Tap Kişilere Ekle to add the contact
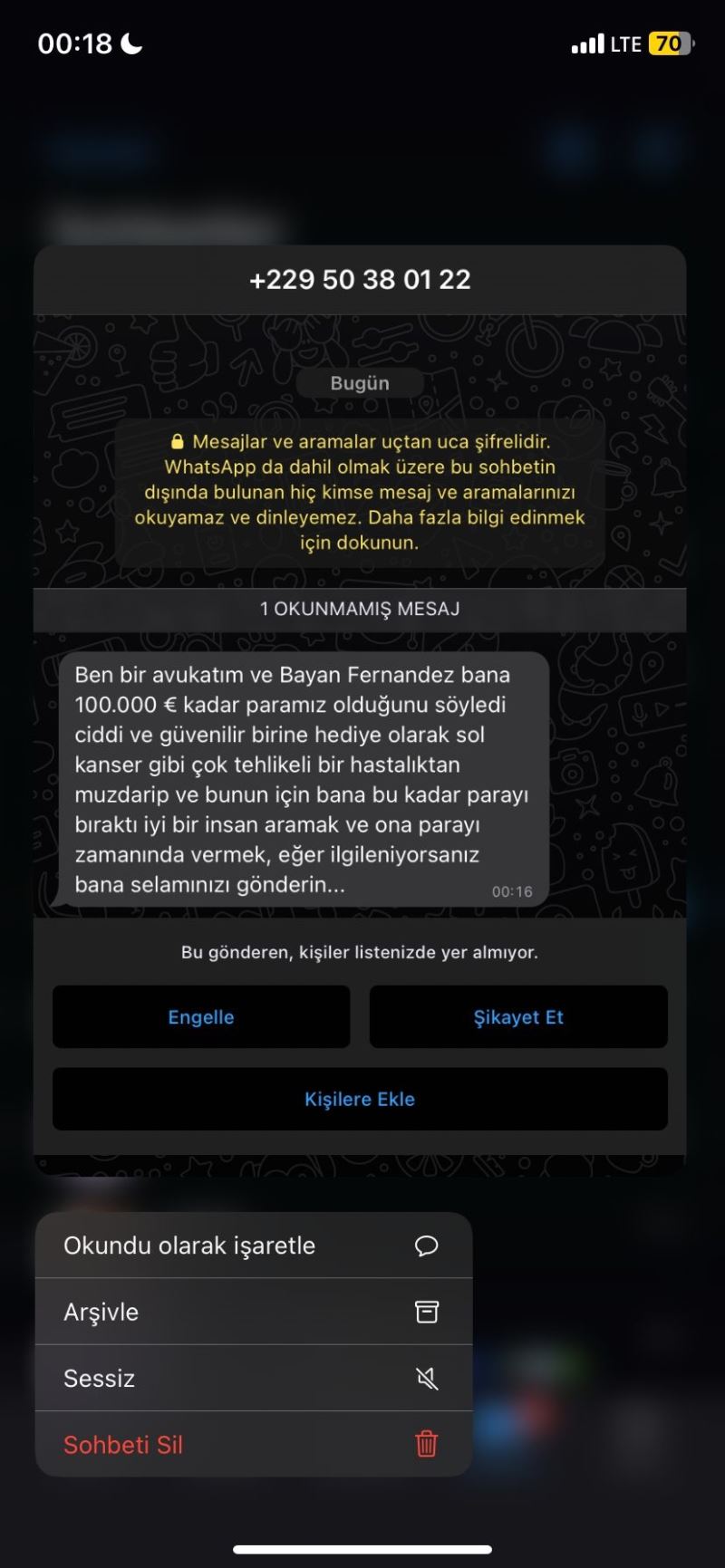Image resolution: width=725 pixels, height=1568 pixels. click(x=359, y=1099)
